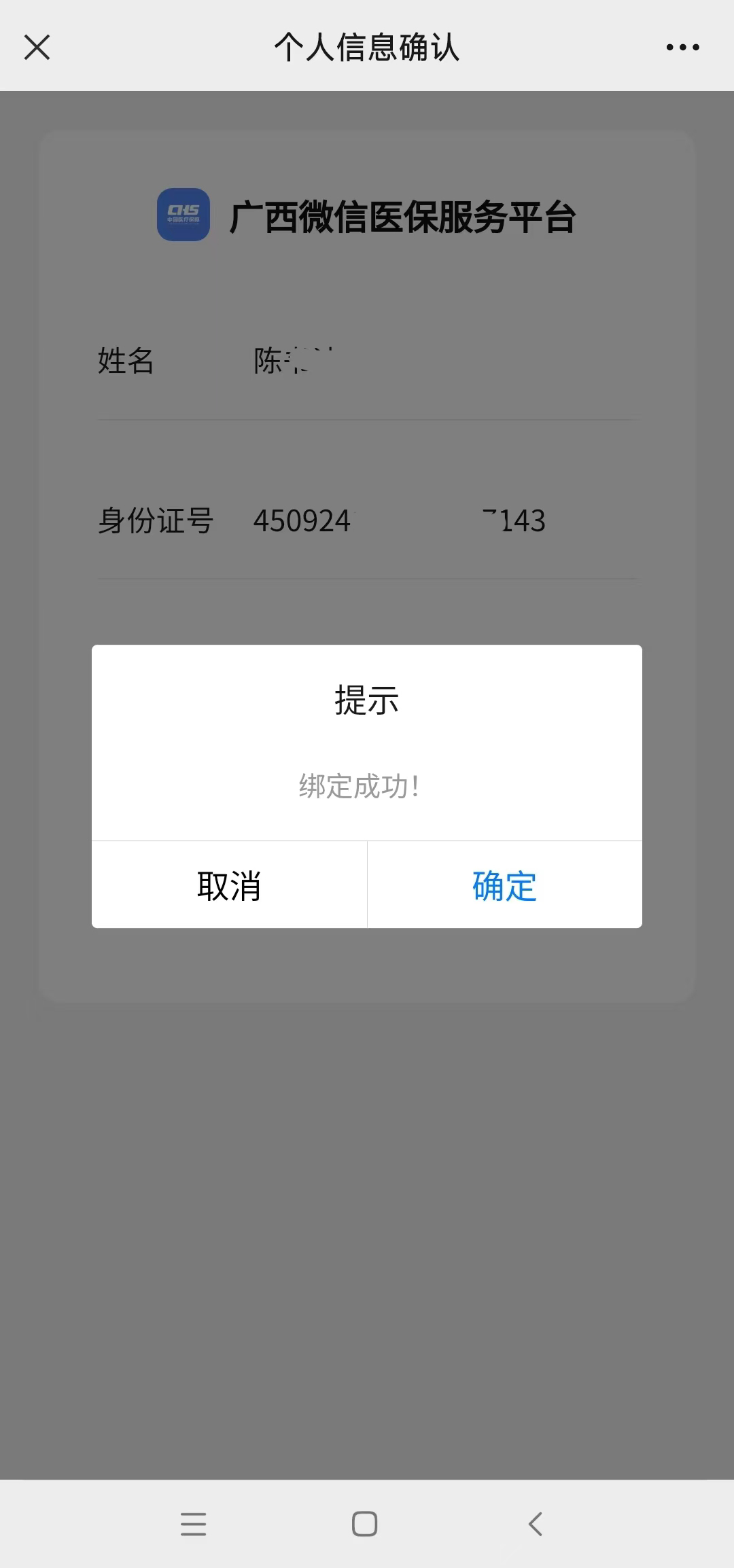734x1568 pixels.
Task: Confirm with 确定 in the dialog
Action: coord(504,885)
